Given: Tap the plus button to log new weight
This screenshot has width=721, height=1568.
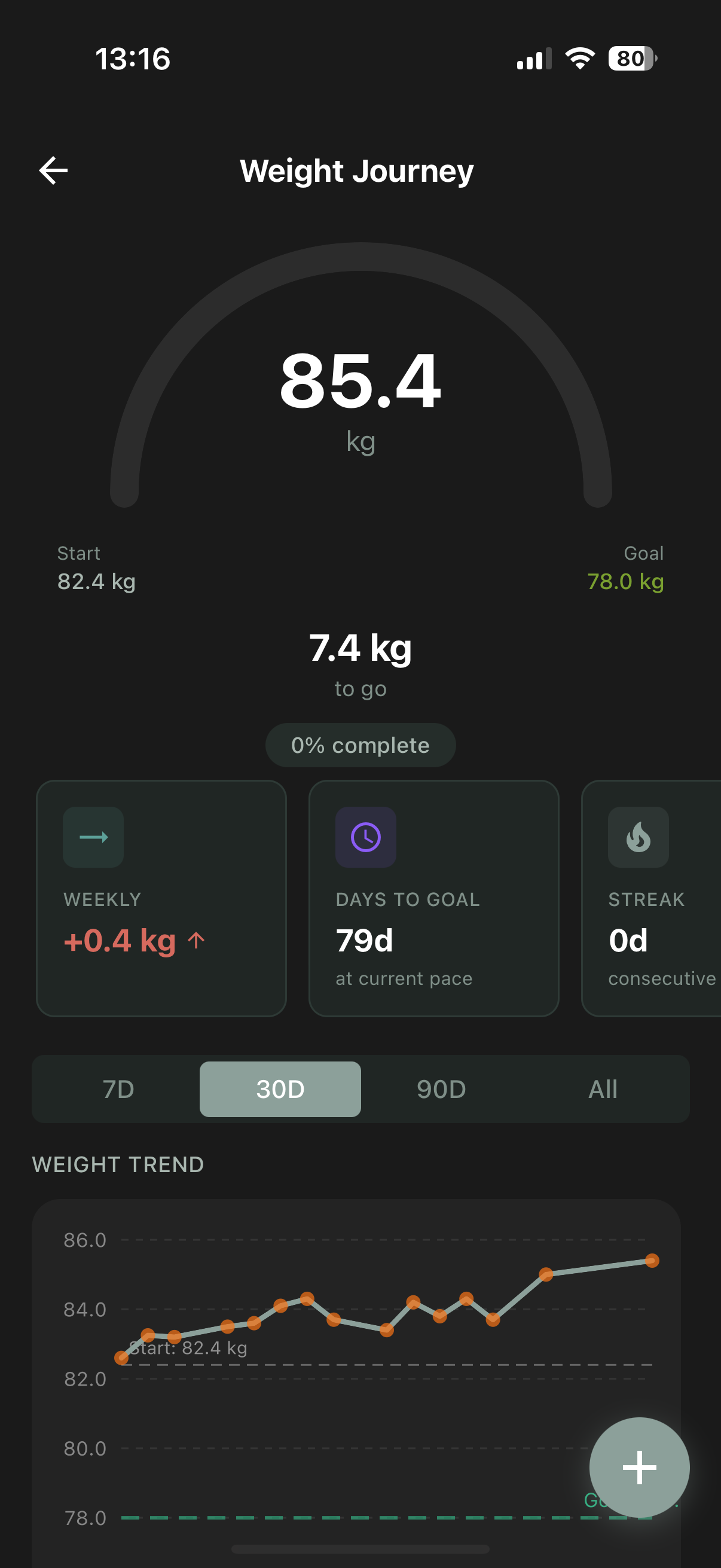Looking at the screenshot, I should (639, 1468).
